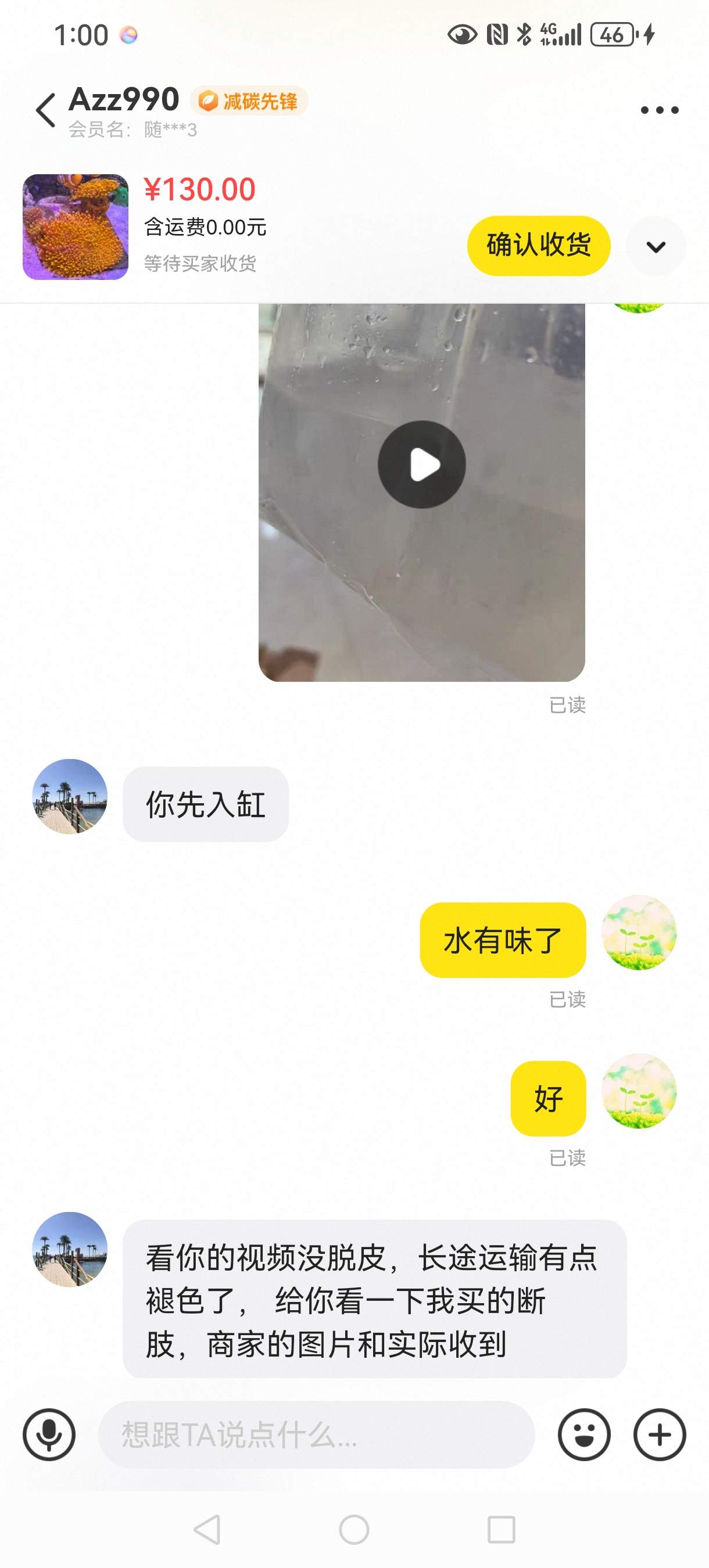Tap the microphone voice input icon
The width and height of the screenshot is (709, 1568).
tap(49, 1434)
